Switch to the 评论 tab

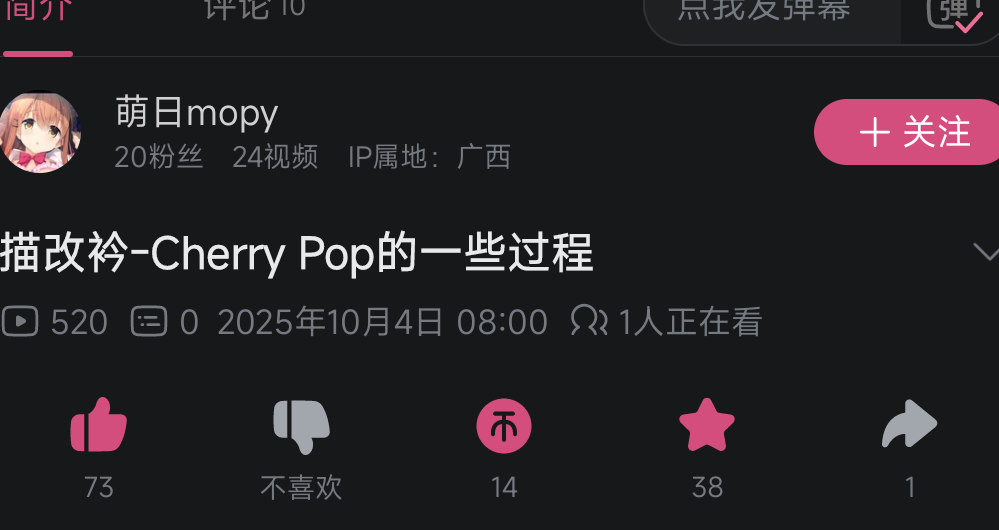(254, 10)
